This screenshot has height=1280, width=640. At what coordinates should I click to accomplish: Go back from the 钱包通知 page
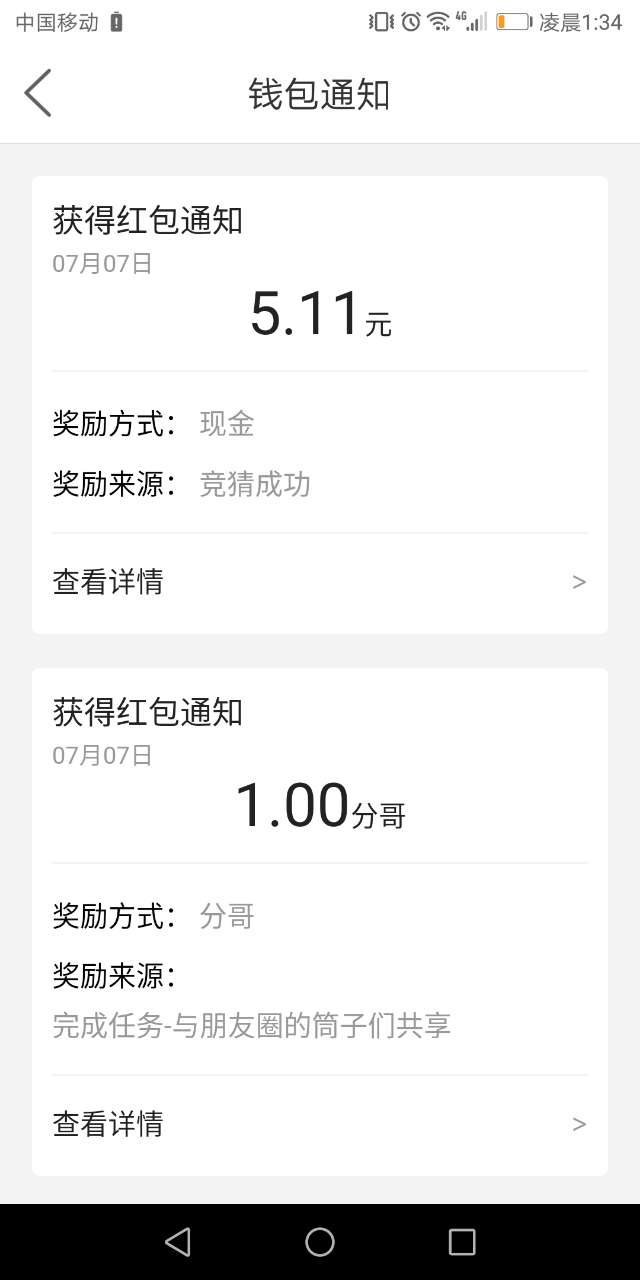click(x=38, y=93)
